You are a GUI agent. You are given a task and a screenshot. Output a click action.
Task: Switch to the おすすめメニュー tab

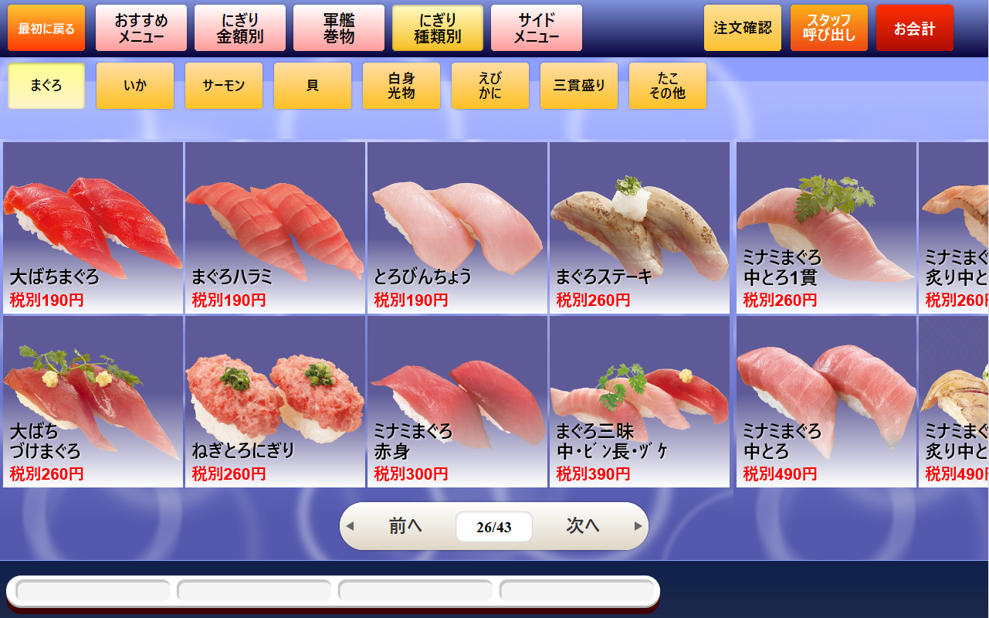[141, 28]
